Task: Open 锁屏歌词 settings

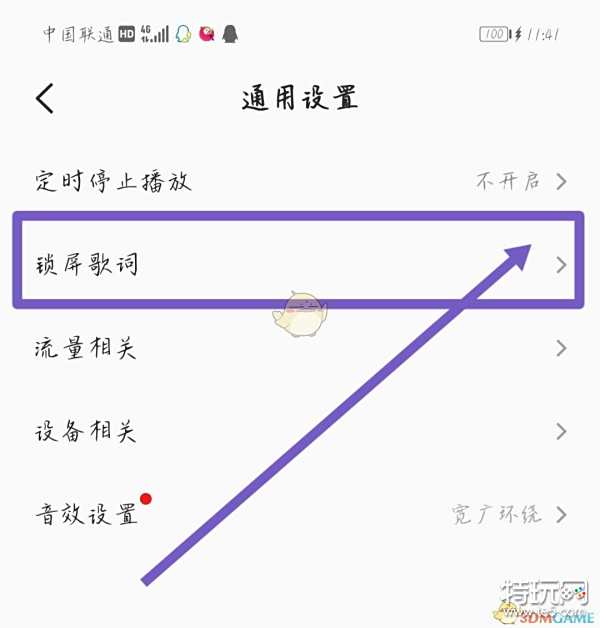Action: (300, 265)
